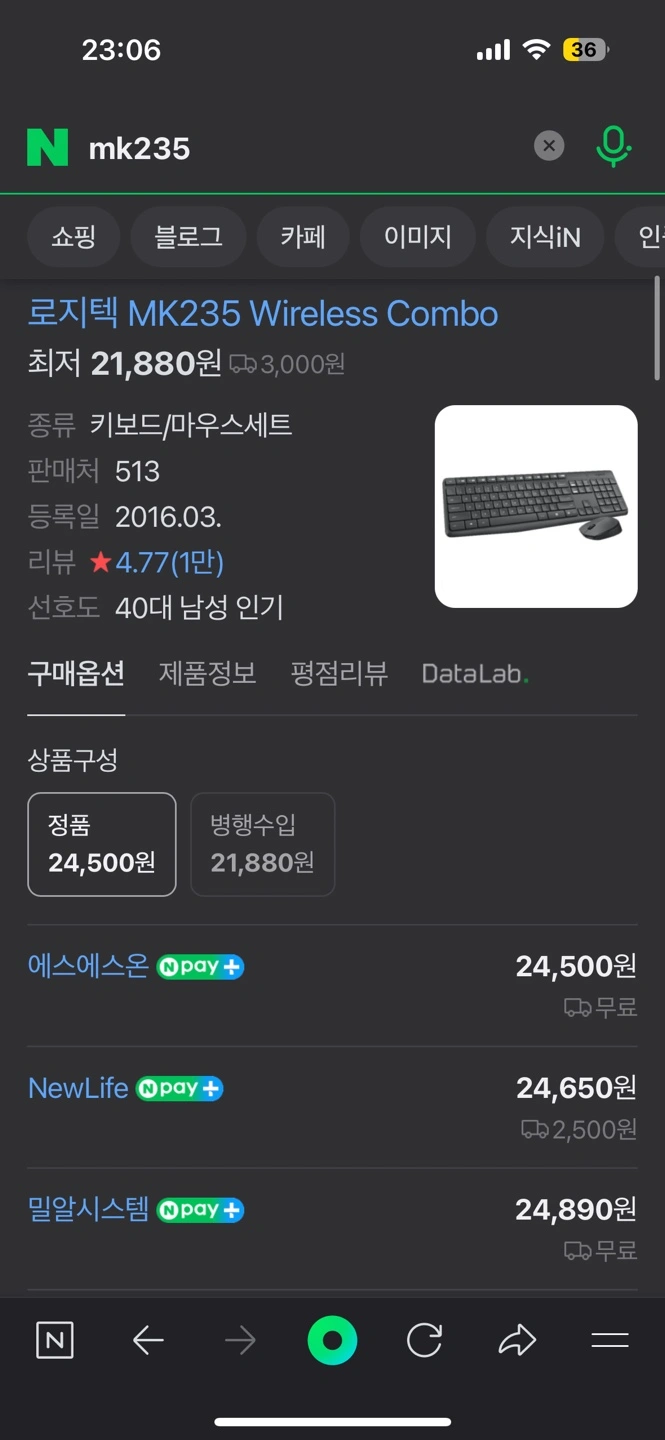
Task: Switch to the 블로그 tab
Action: tap(188, 237)
